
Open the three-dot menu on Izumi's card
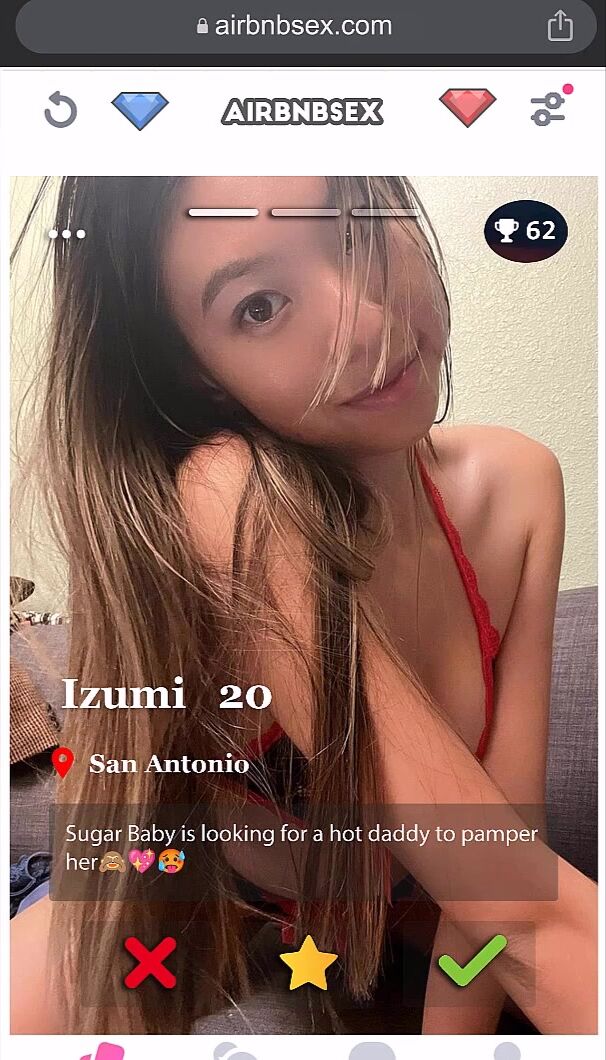pyautogui.click(x=67, y=234)
